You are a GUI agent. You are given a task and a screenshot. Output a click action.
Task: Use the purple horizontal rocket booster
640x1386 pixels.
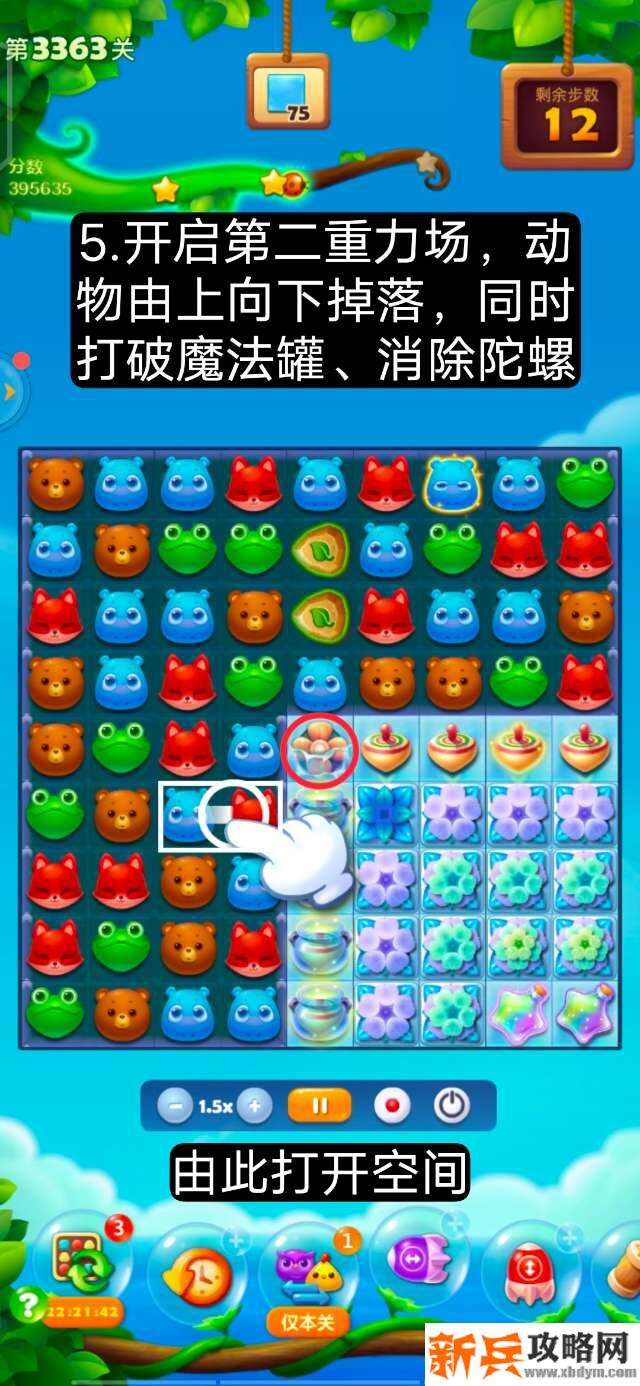[417, 1260]
